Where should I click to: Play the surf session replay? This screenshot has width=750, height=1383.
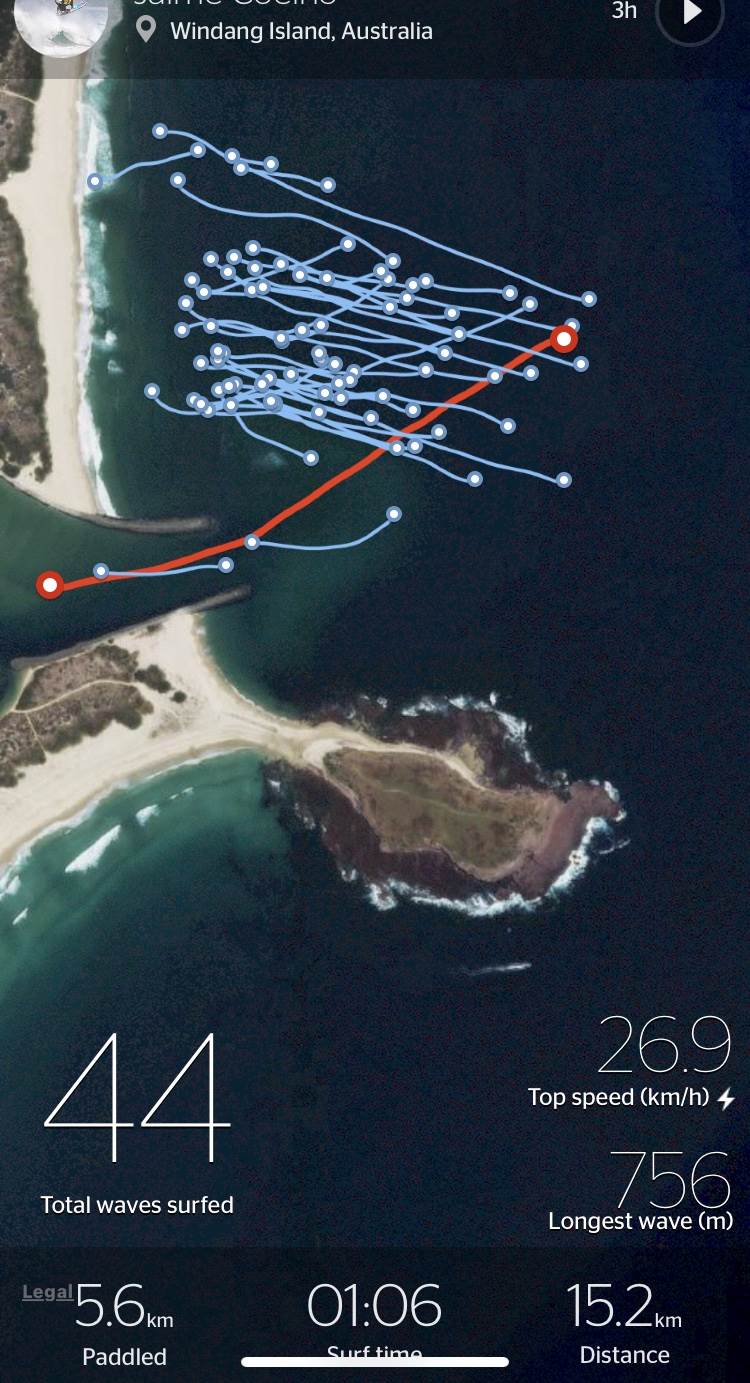coord(690,14)
